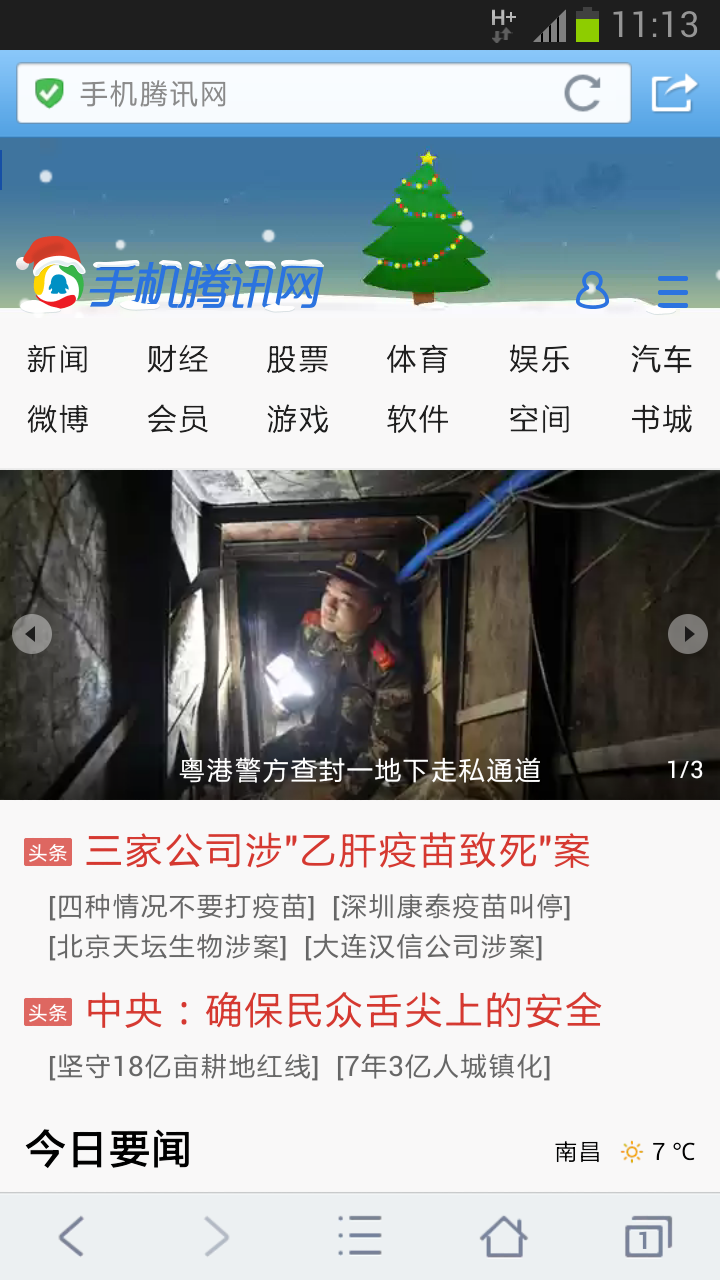This screenshot has width=720, height=1280.
Task: Tap the carousel image of the smuggling tunnel
Action: (360, 630)
